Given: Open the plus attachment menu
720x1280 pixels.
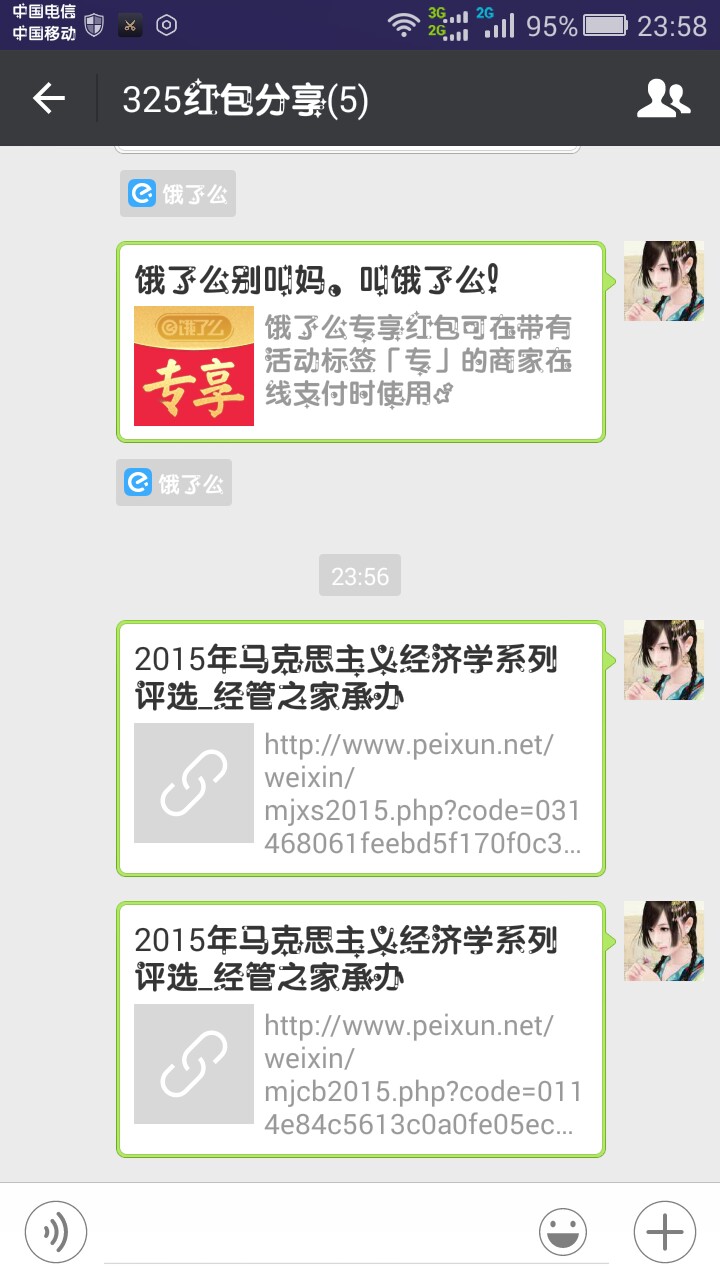Looking at the screenshot, I should [664, 1232].
